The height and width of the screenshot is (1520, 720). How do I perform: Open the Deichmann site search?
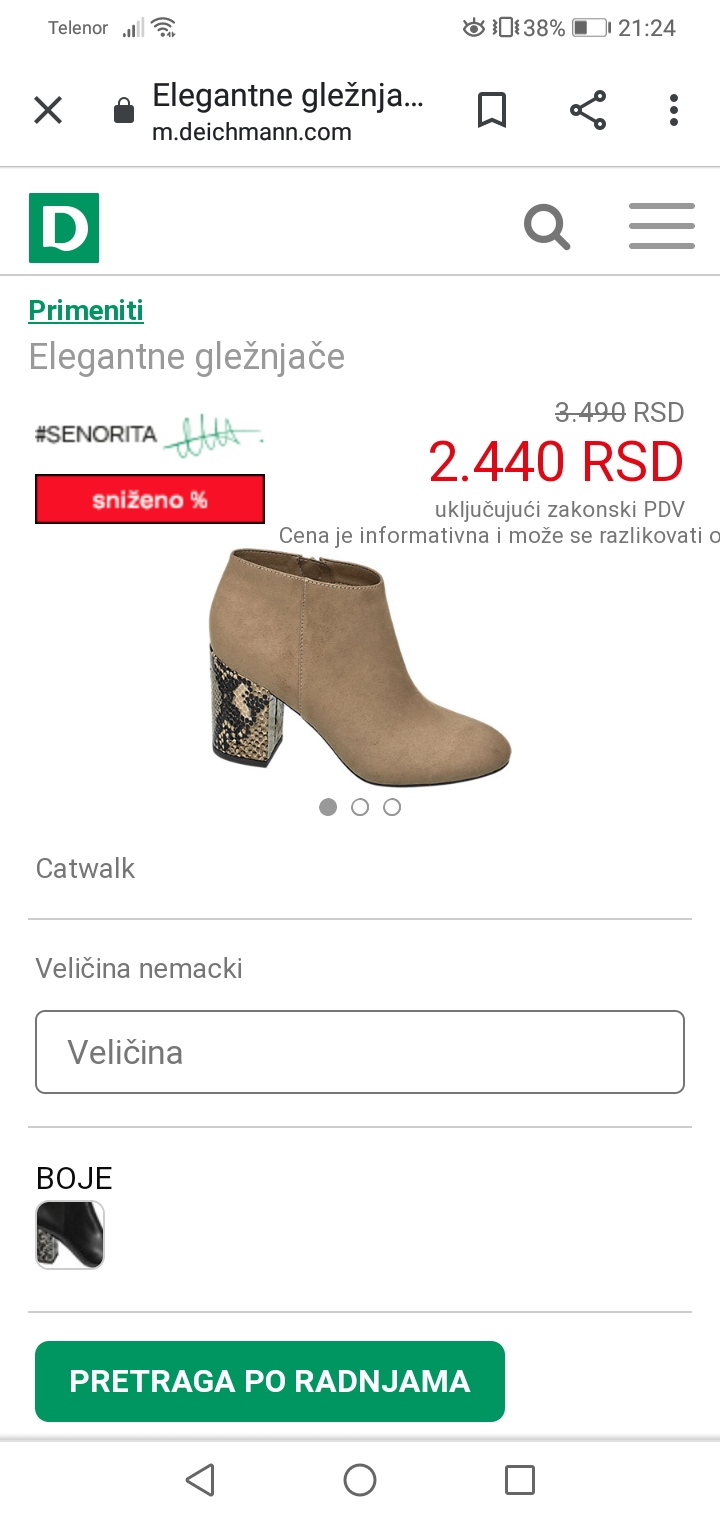[547, 227]
